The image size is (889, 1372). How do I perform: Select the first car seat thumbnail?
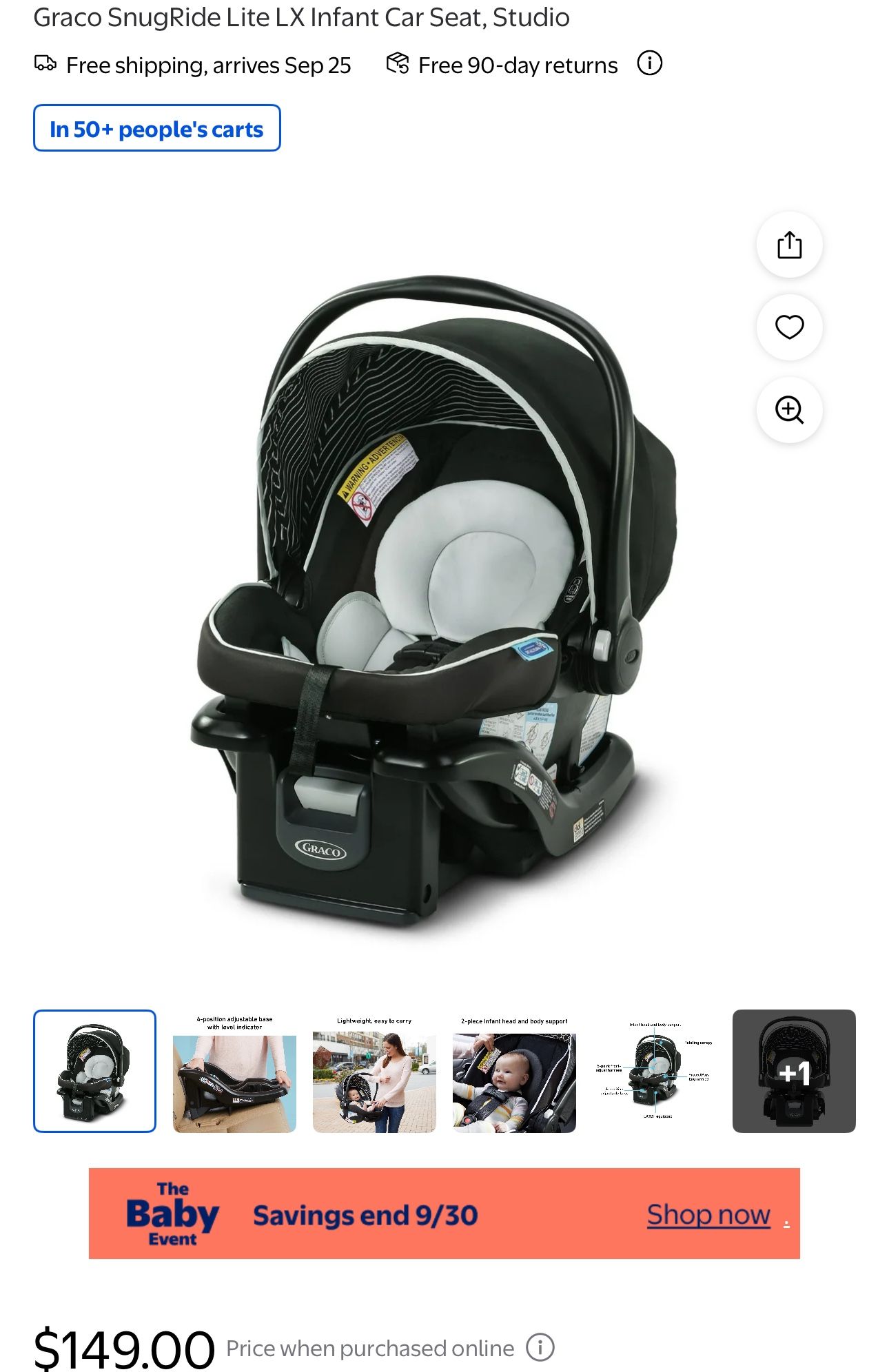[95, 1071]
